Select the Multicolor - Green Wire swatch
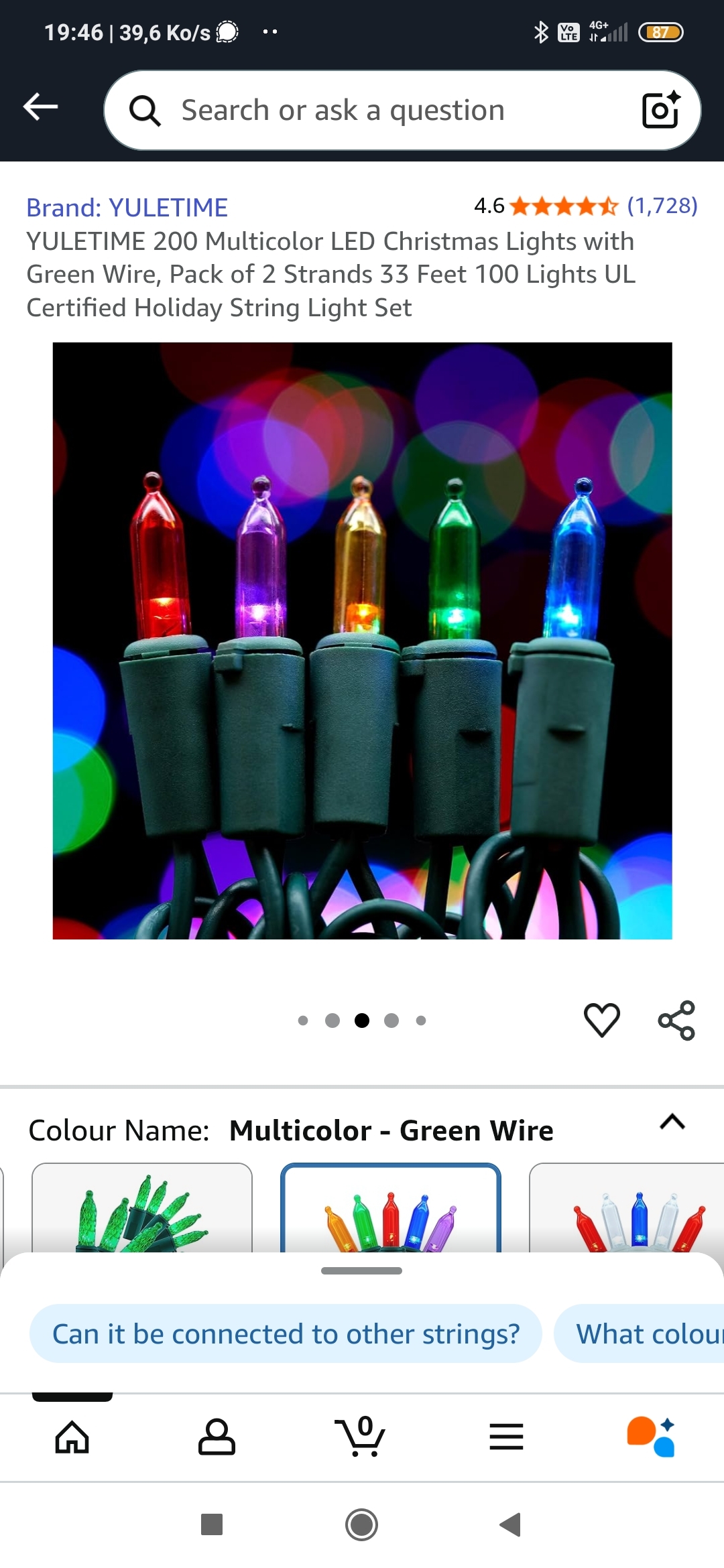 [x=391, y=1210]
